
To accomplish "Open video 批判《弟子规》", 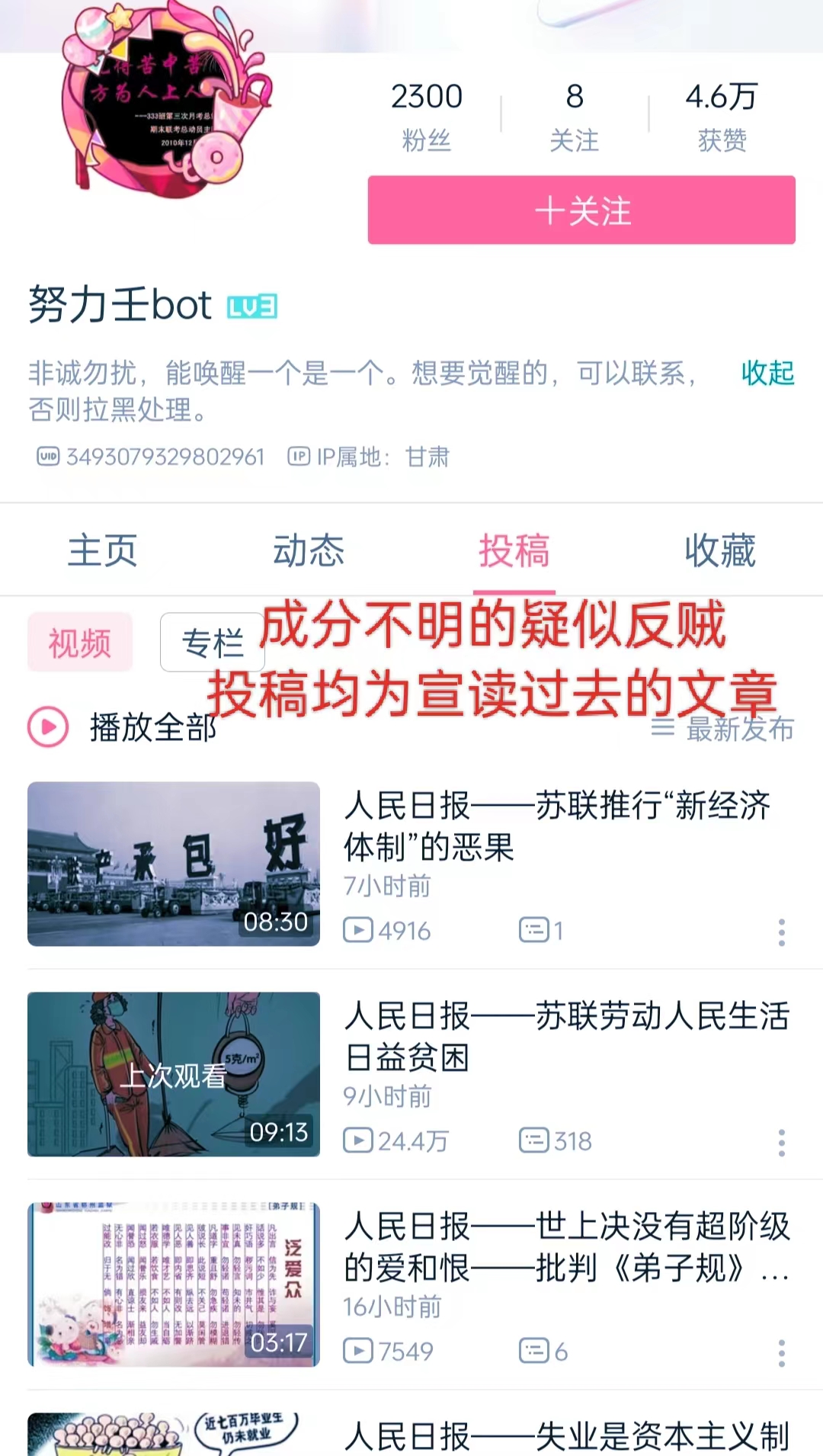I will click(565, 1247).
